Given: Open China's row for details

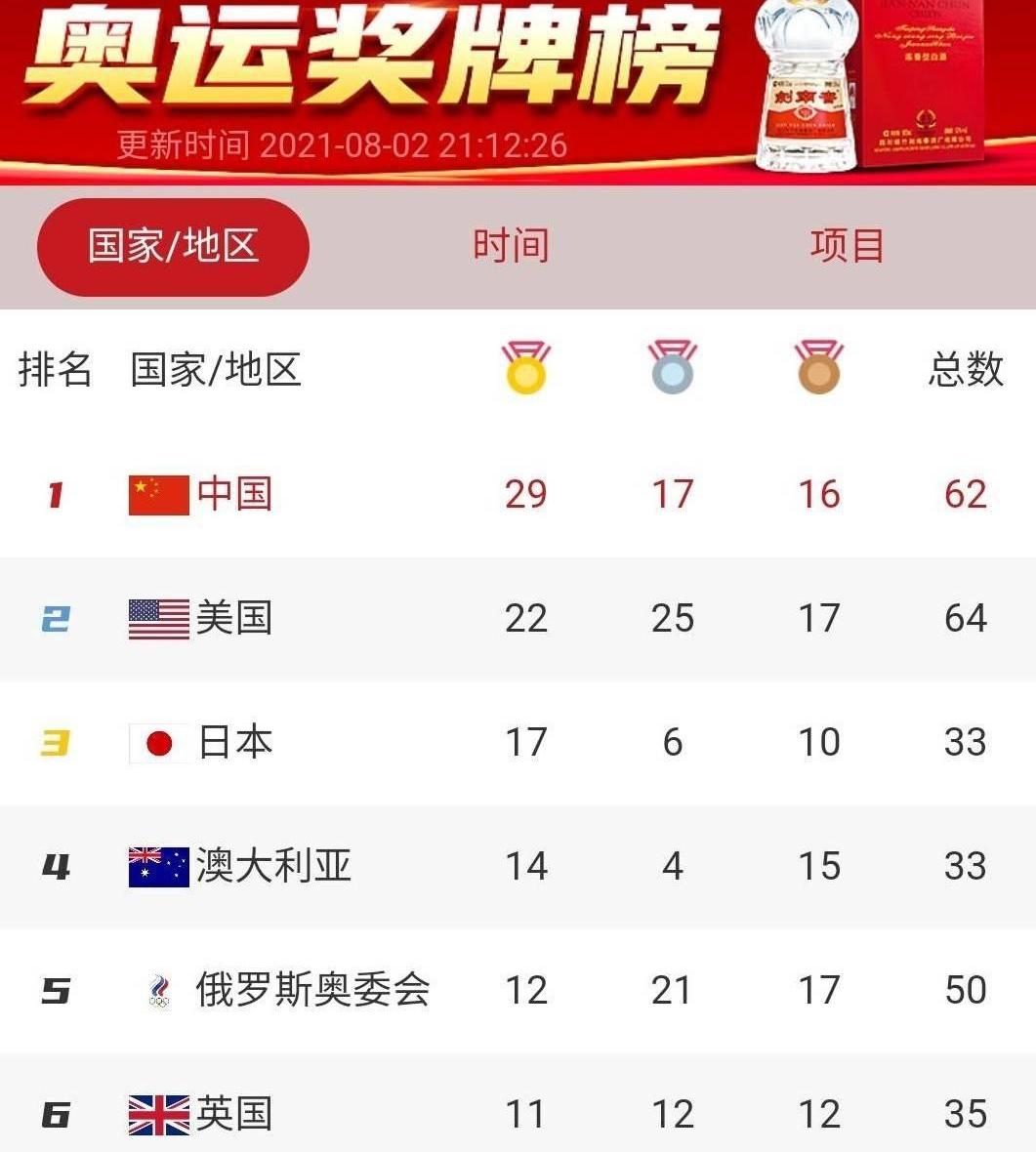Looking at the screenshot, I should [518, 495].
